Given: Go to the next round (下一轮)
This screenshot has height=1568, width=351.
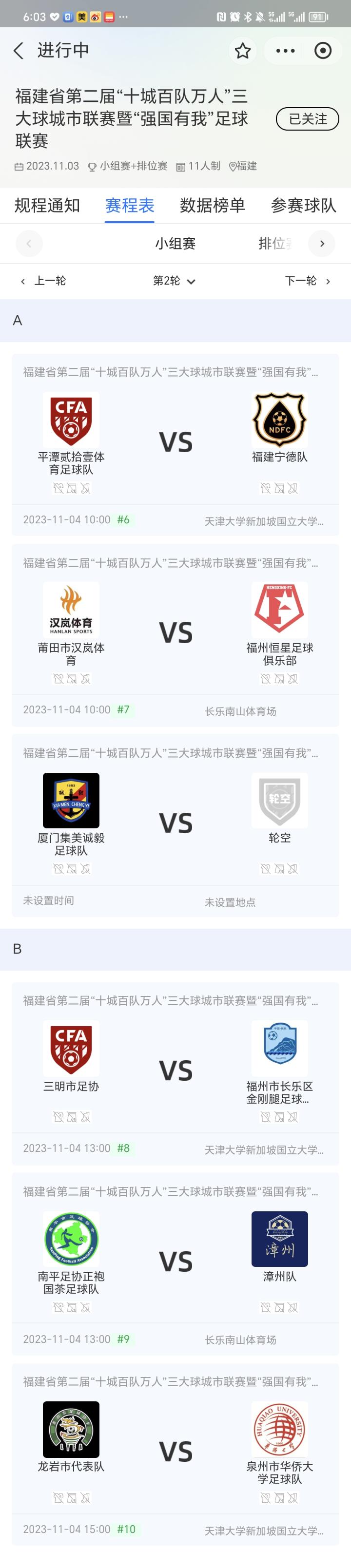Looking at the screenshot, I should tap(308, 281).
